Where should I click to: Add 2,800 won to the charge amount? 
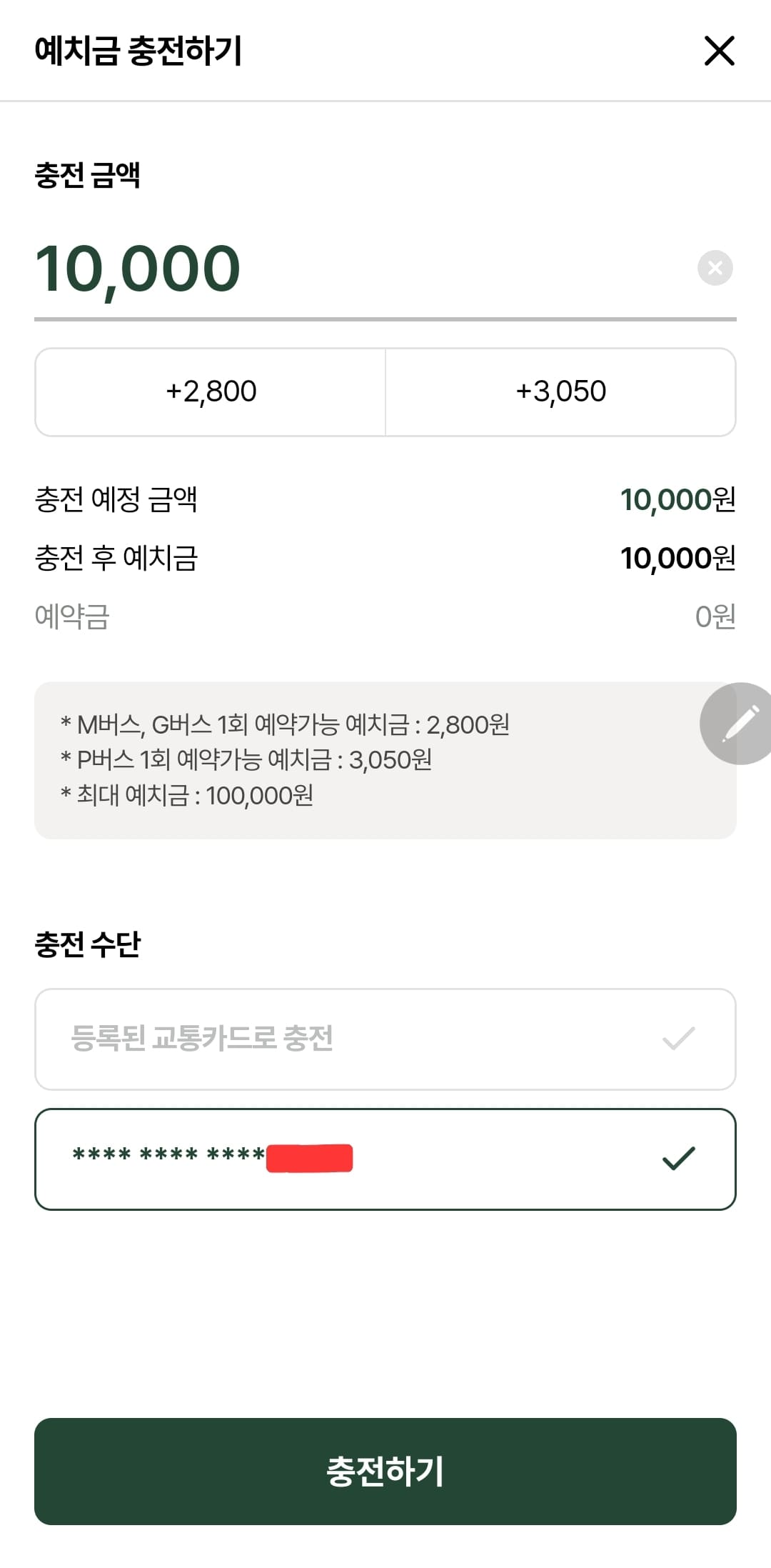[x=211, y=391]
